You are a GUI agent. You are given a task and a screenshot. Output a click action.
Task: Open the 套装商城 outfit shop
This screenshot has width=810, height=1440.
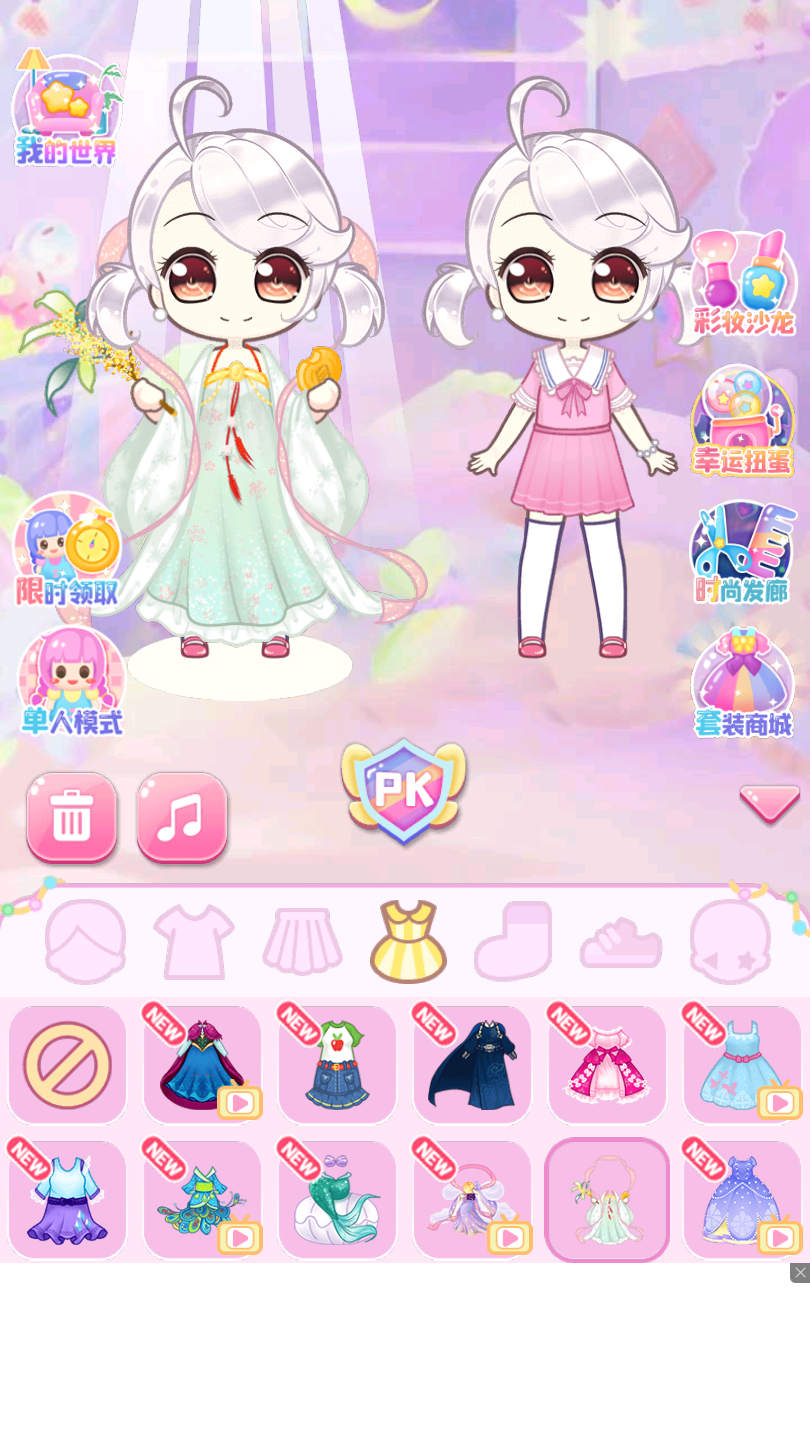click(742, 686)
